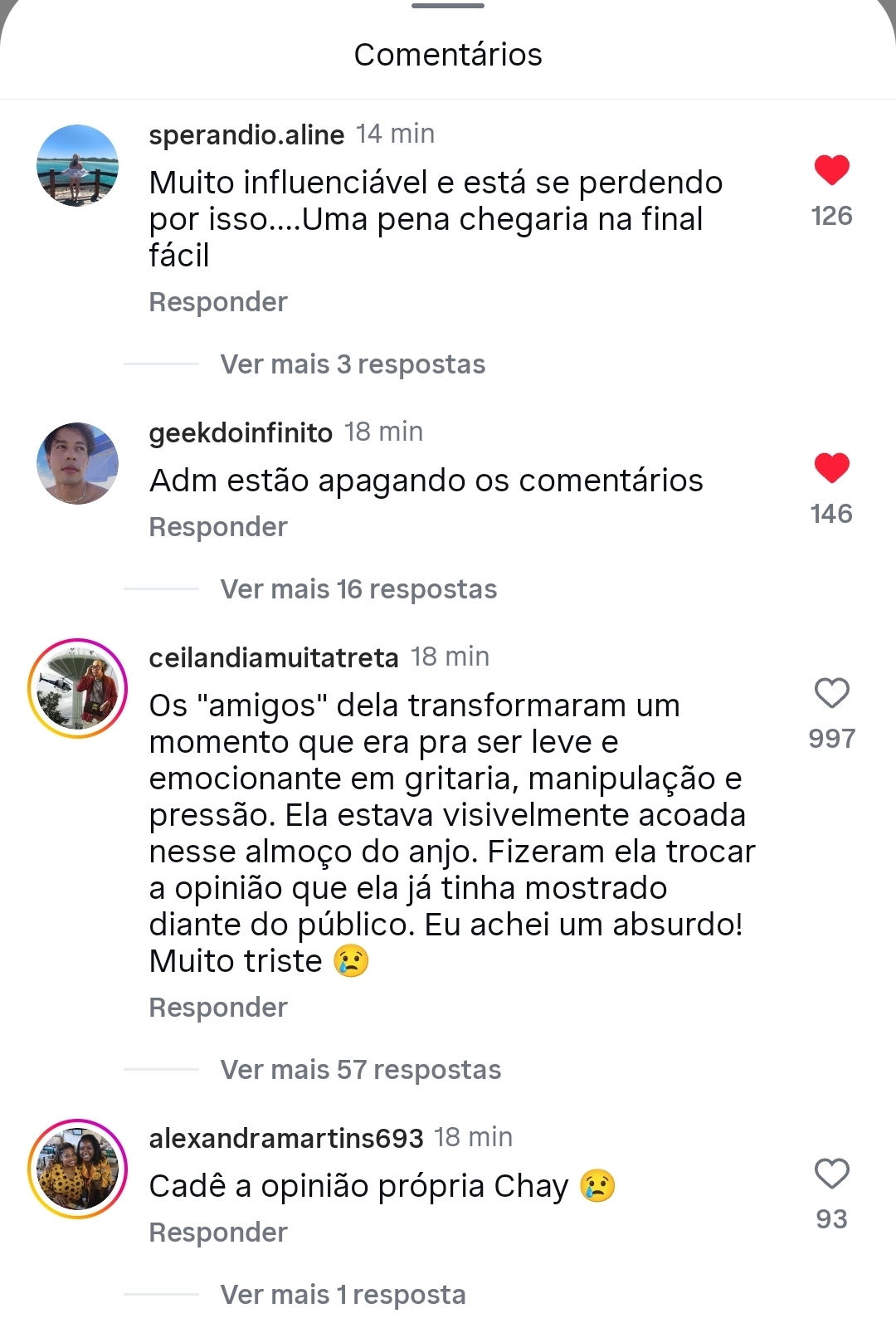
Task: Expand Ver mais 3 respostas
Action: (353, 364)
